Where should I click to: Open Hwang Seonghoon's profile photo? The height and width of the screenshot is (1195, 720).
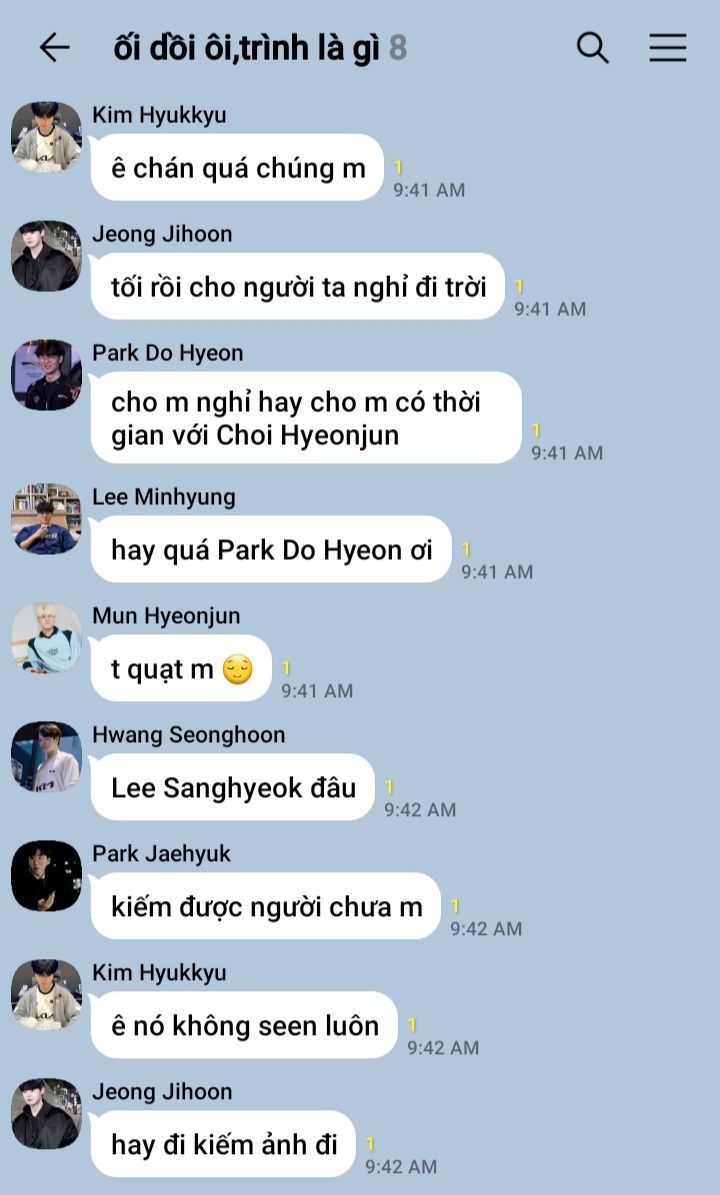click(x=46, y=757)
